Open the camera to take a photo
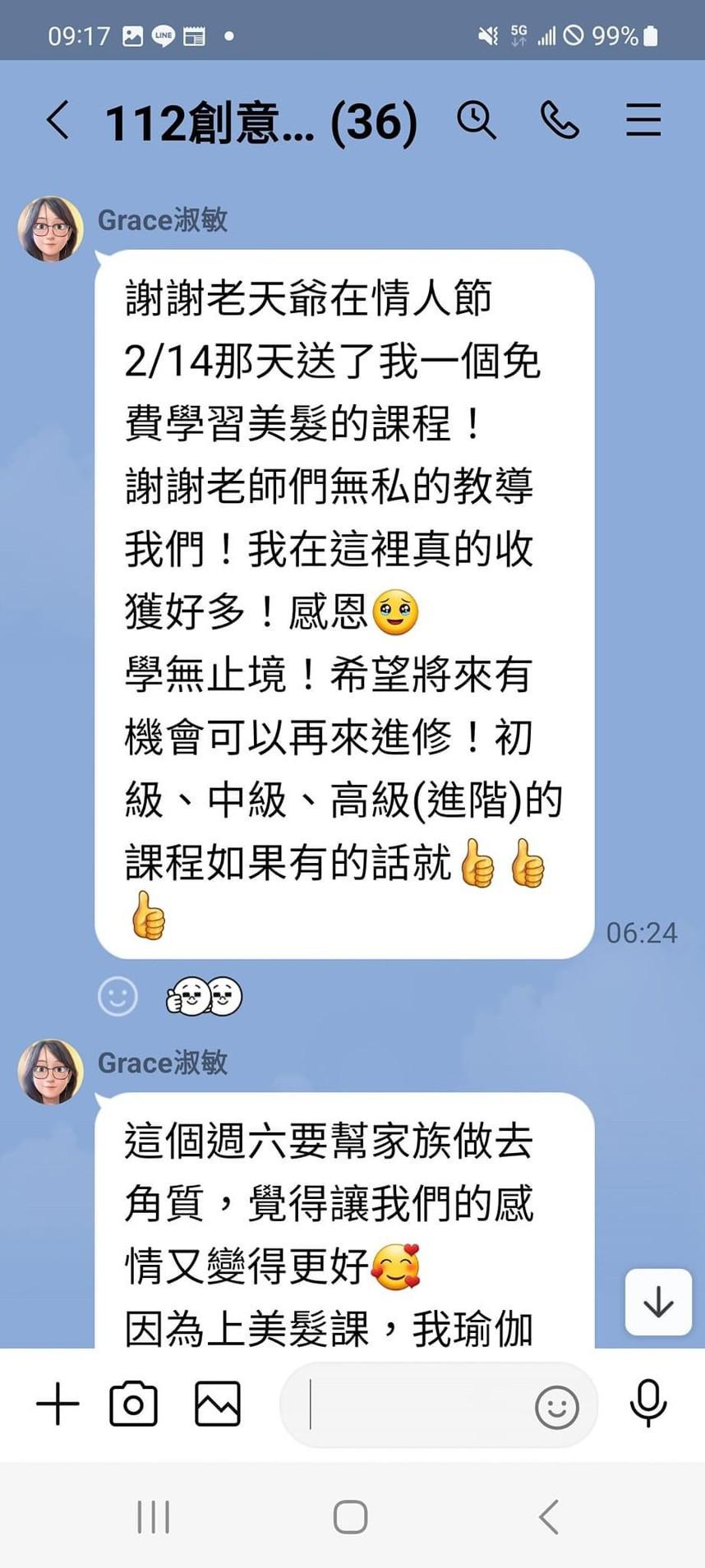This screenshot has width=705, height=1568. [133, 1404]
